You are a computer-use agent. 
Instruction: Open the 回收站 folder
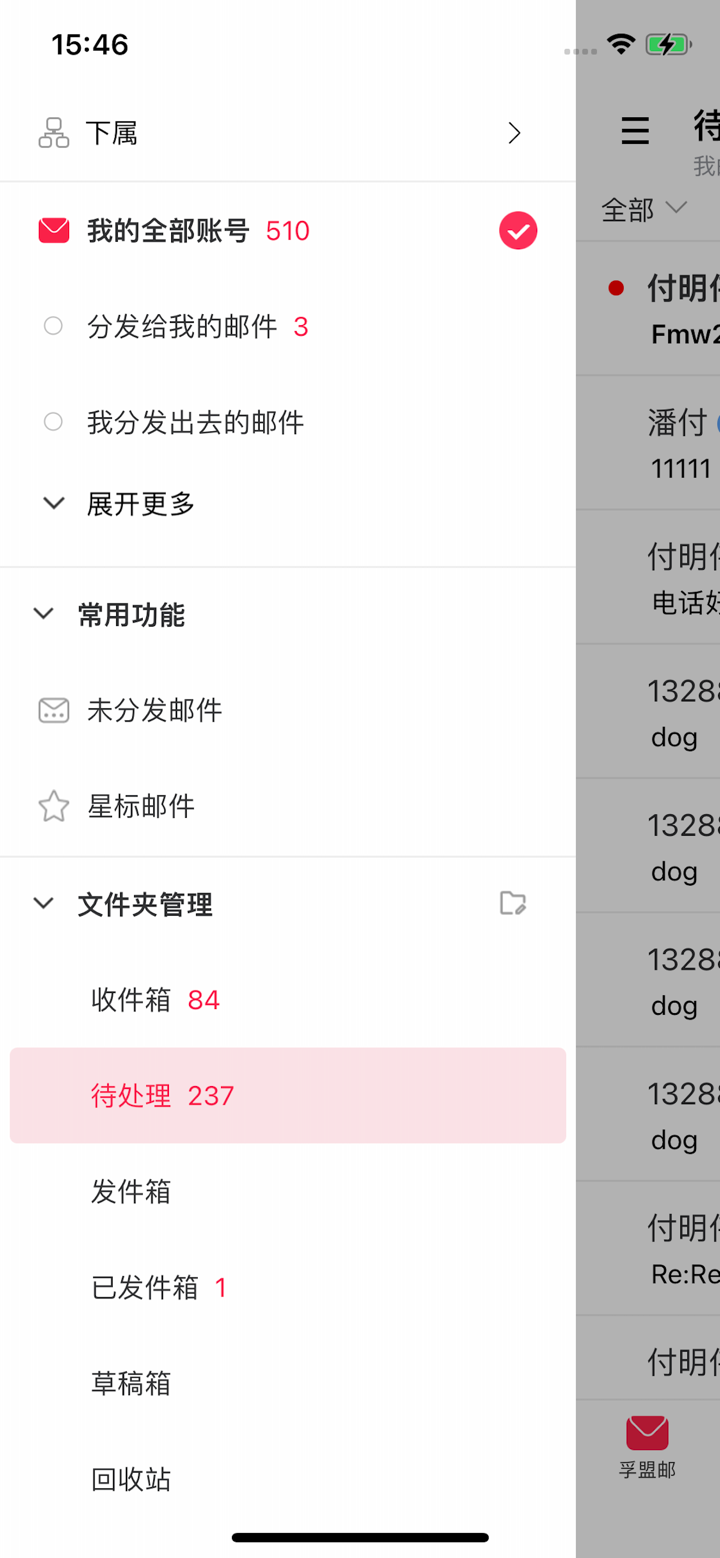tap(130, 1479)
